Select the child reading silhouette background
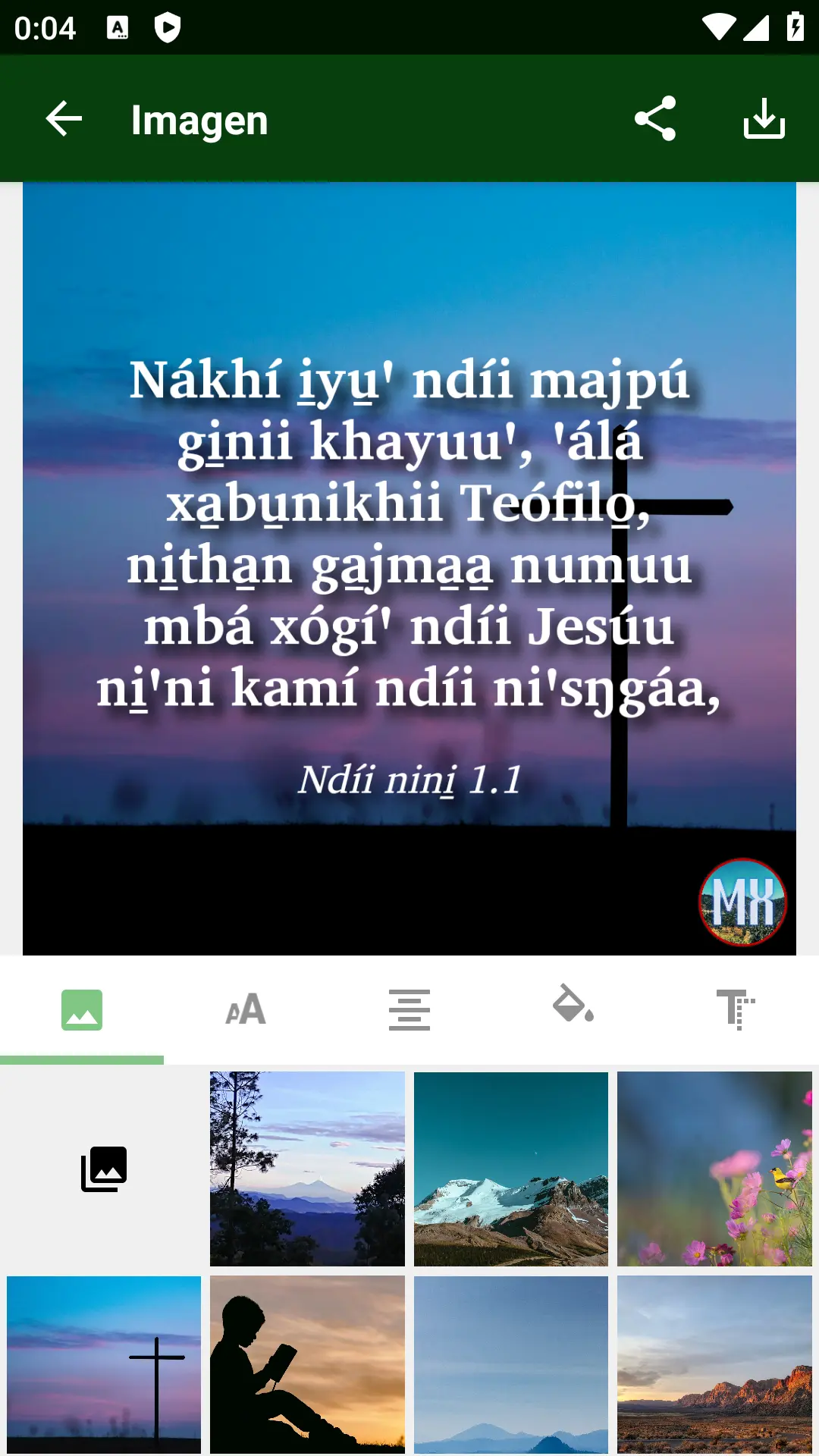819x1456 pixels. (307, 1364)
